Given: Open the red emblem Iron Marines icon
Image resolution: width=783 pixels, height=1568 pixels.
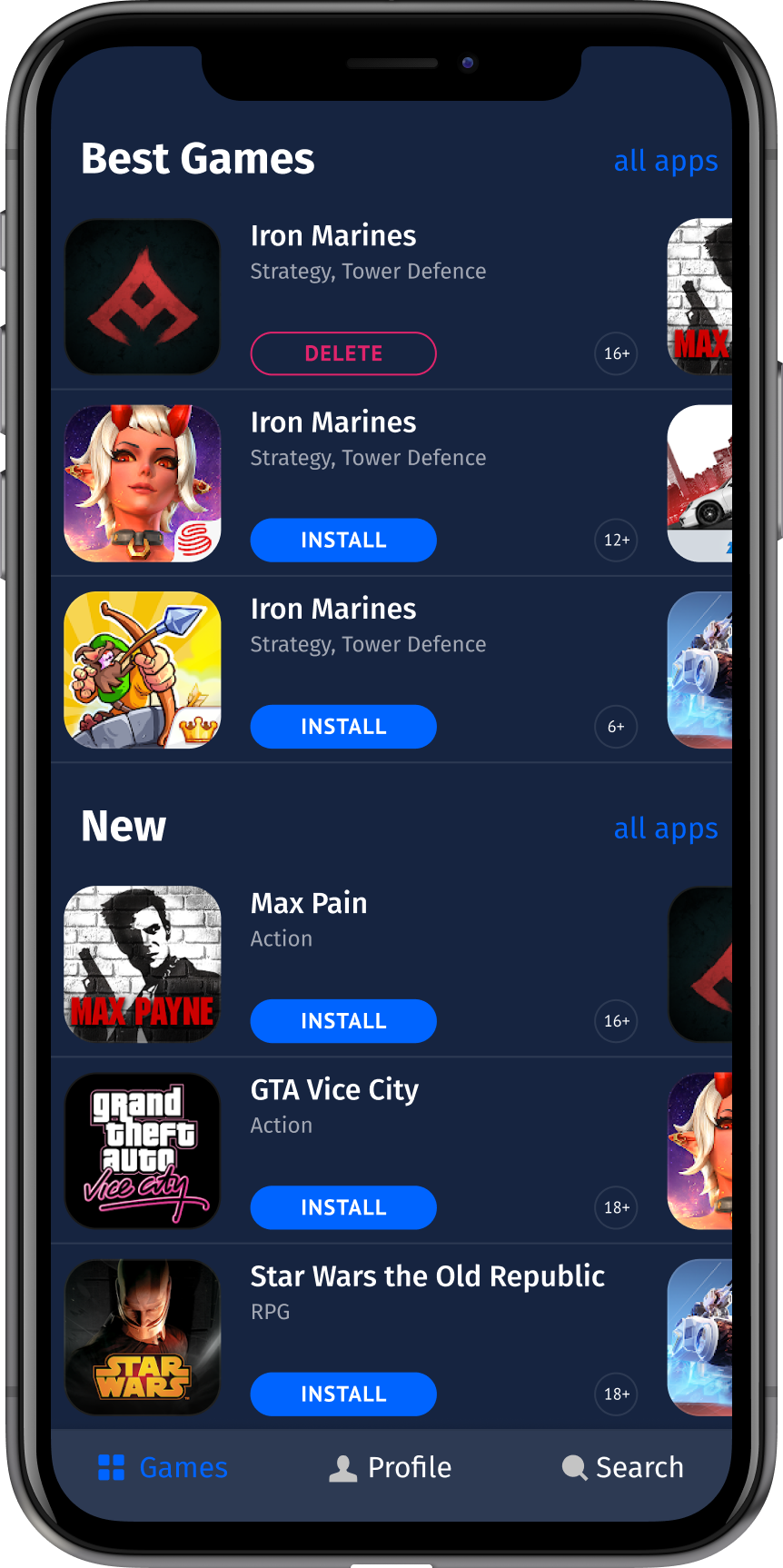Looking at the screenshot, I should coord(143,297).
